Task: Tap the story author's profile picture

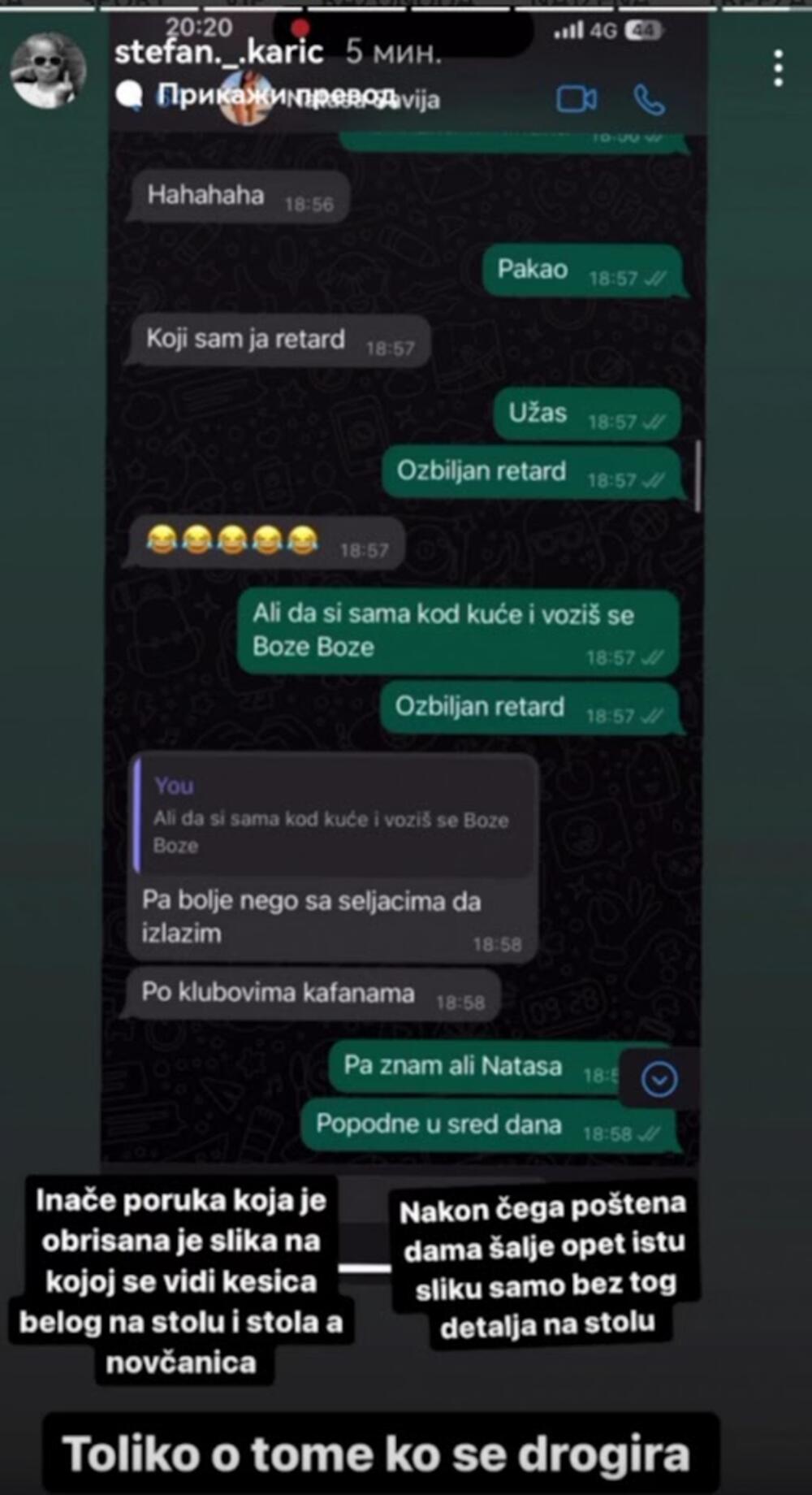Action: click(x=47, y=71)
